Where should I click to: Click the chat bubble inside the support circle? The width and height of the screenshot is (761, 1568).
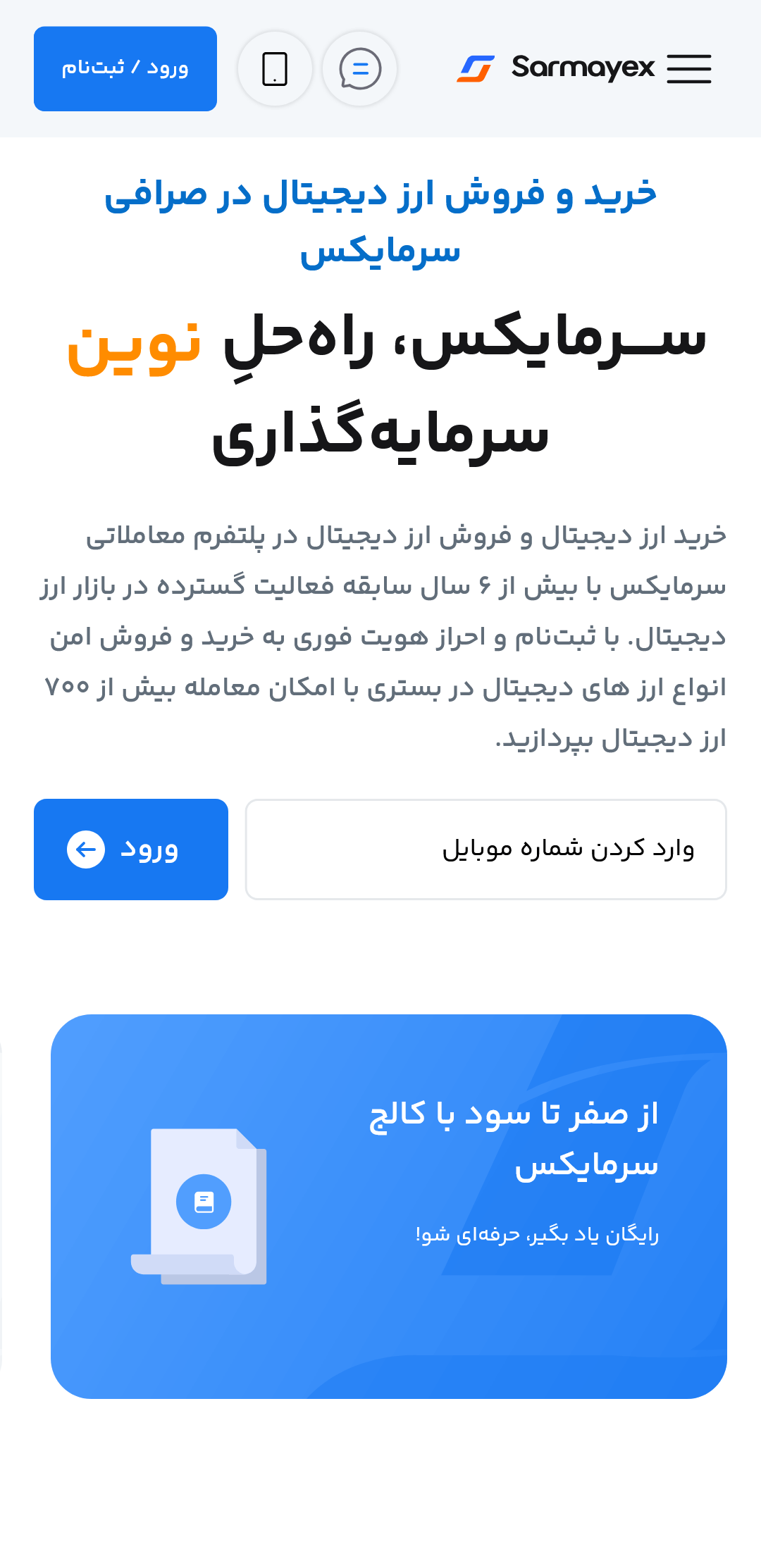click(360, 68)
